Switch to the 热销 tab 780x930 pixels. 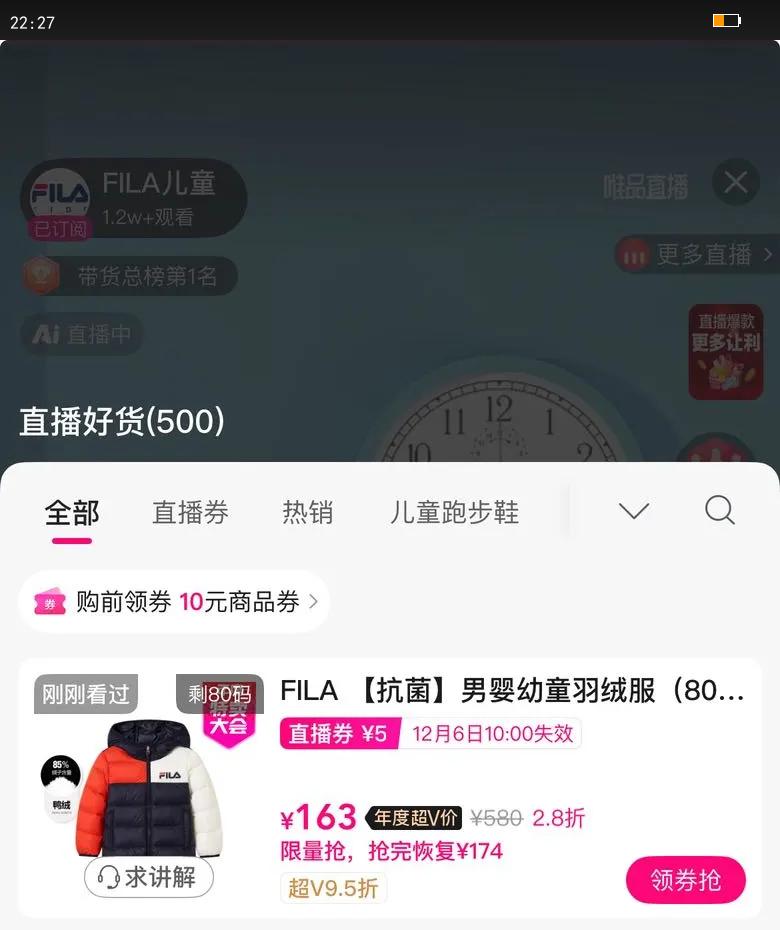(307, 510)
